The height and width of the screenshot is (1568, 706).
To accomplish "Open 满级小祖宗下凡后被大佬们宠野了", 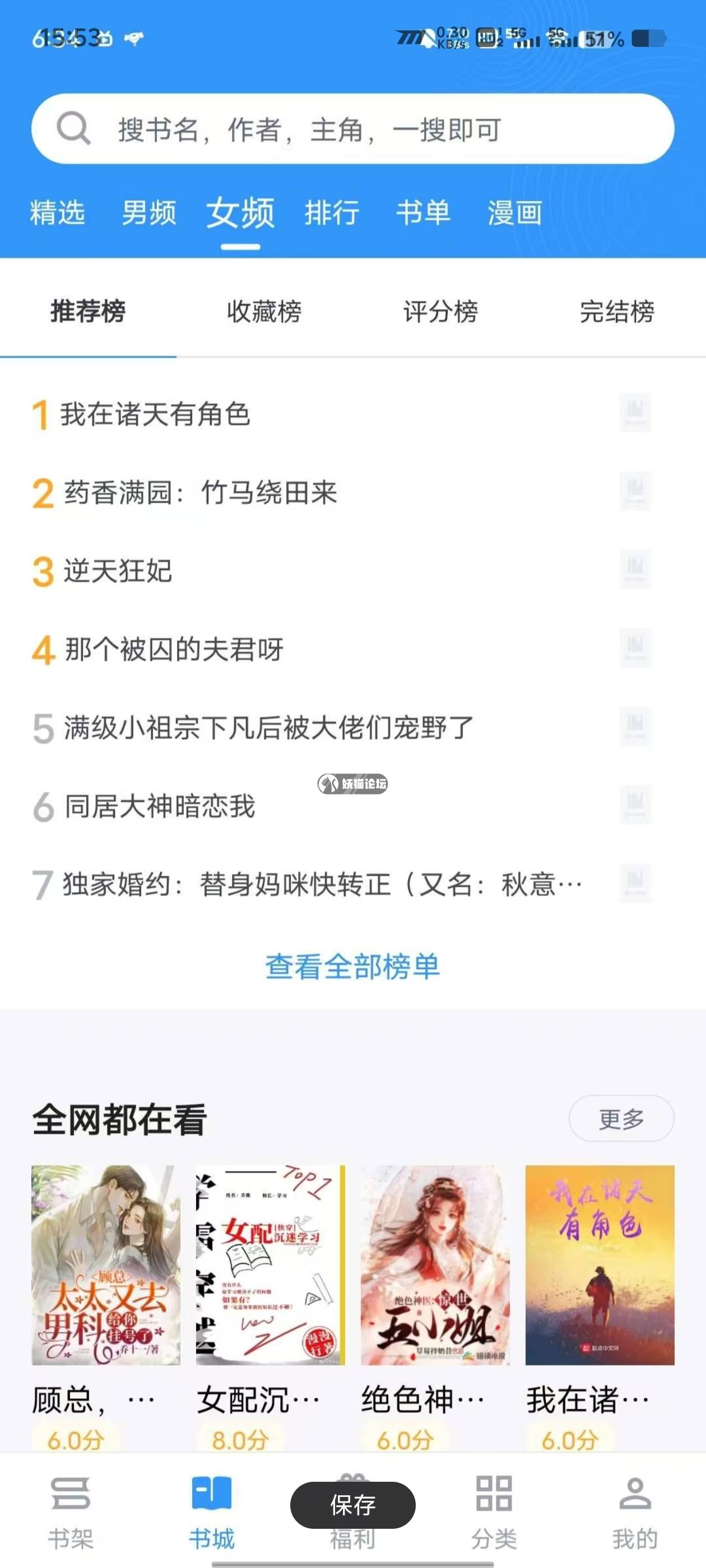I will (x=268, y=728).
